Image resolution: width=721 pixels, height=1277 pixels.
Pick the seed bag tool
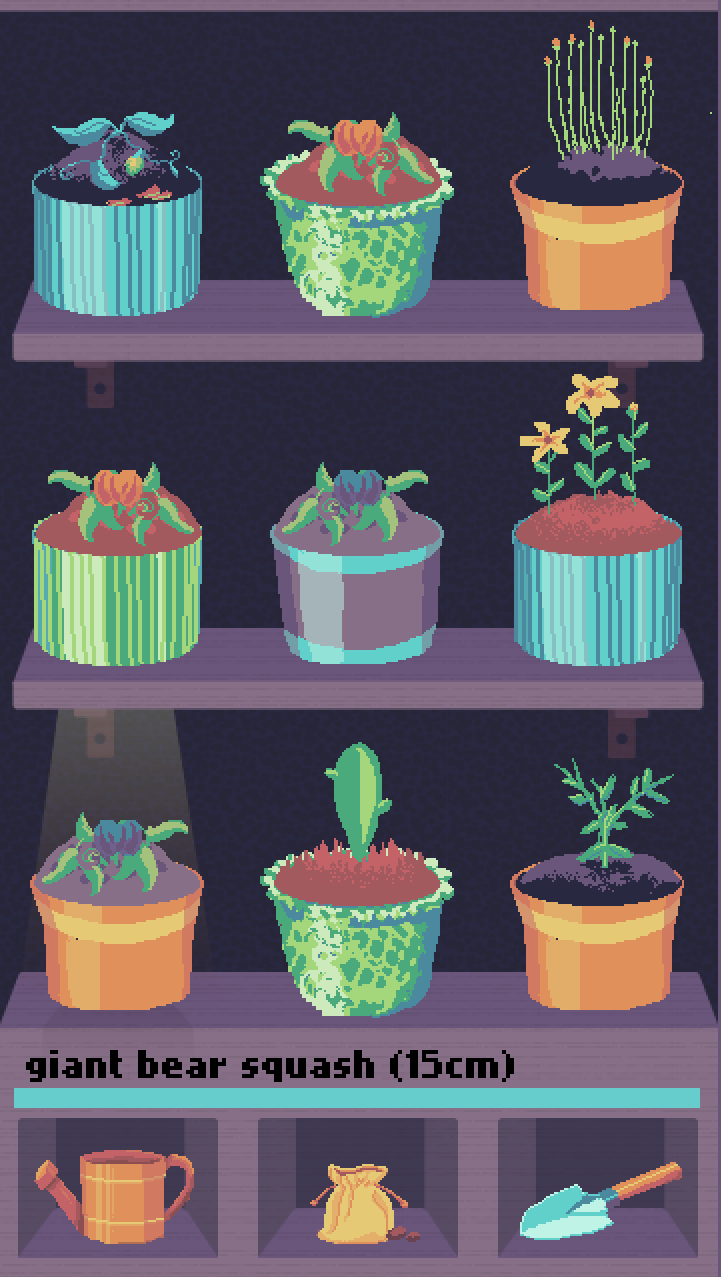358,1201
